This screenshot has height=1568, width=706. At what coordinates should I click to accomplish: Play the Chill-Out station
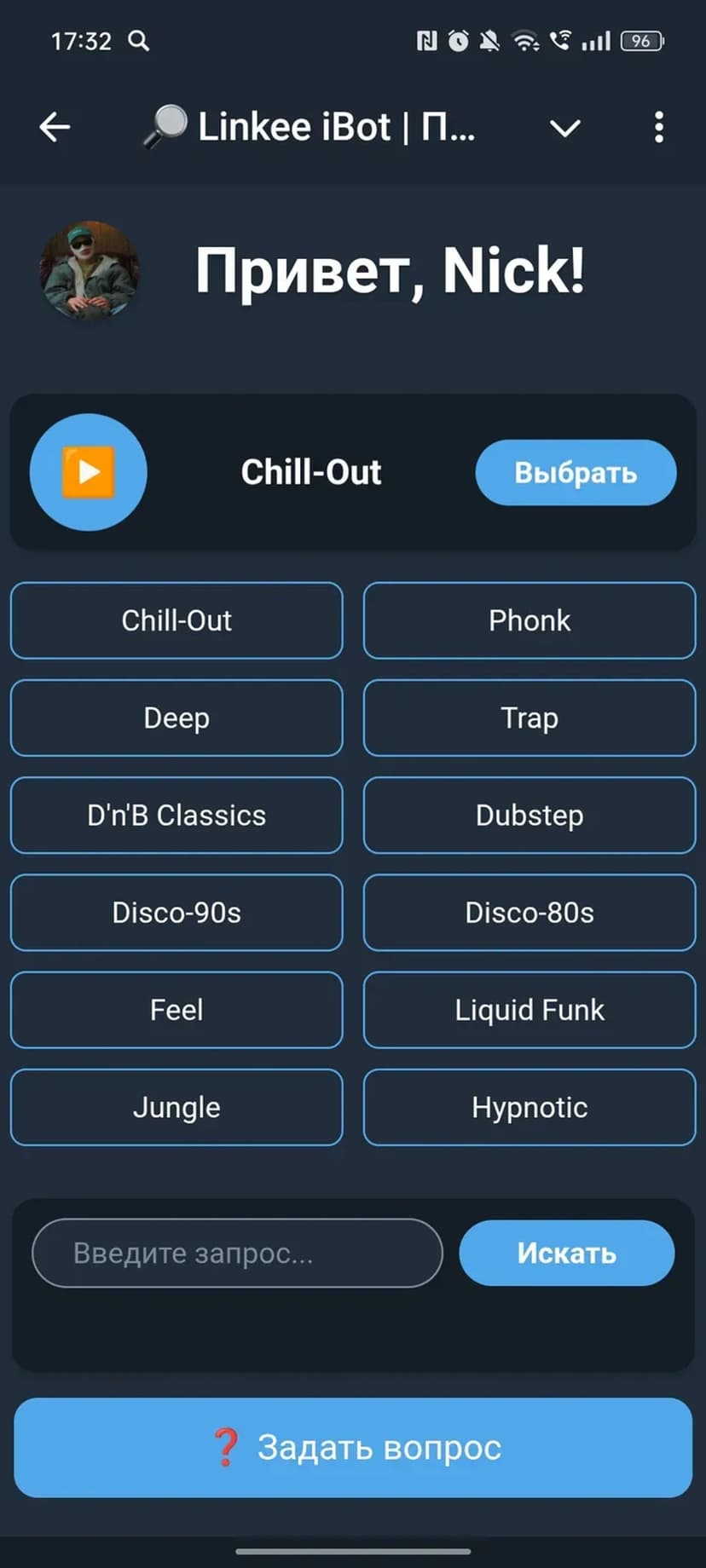point(89,472)
